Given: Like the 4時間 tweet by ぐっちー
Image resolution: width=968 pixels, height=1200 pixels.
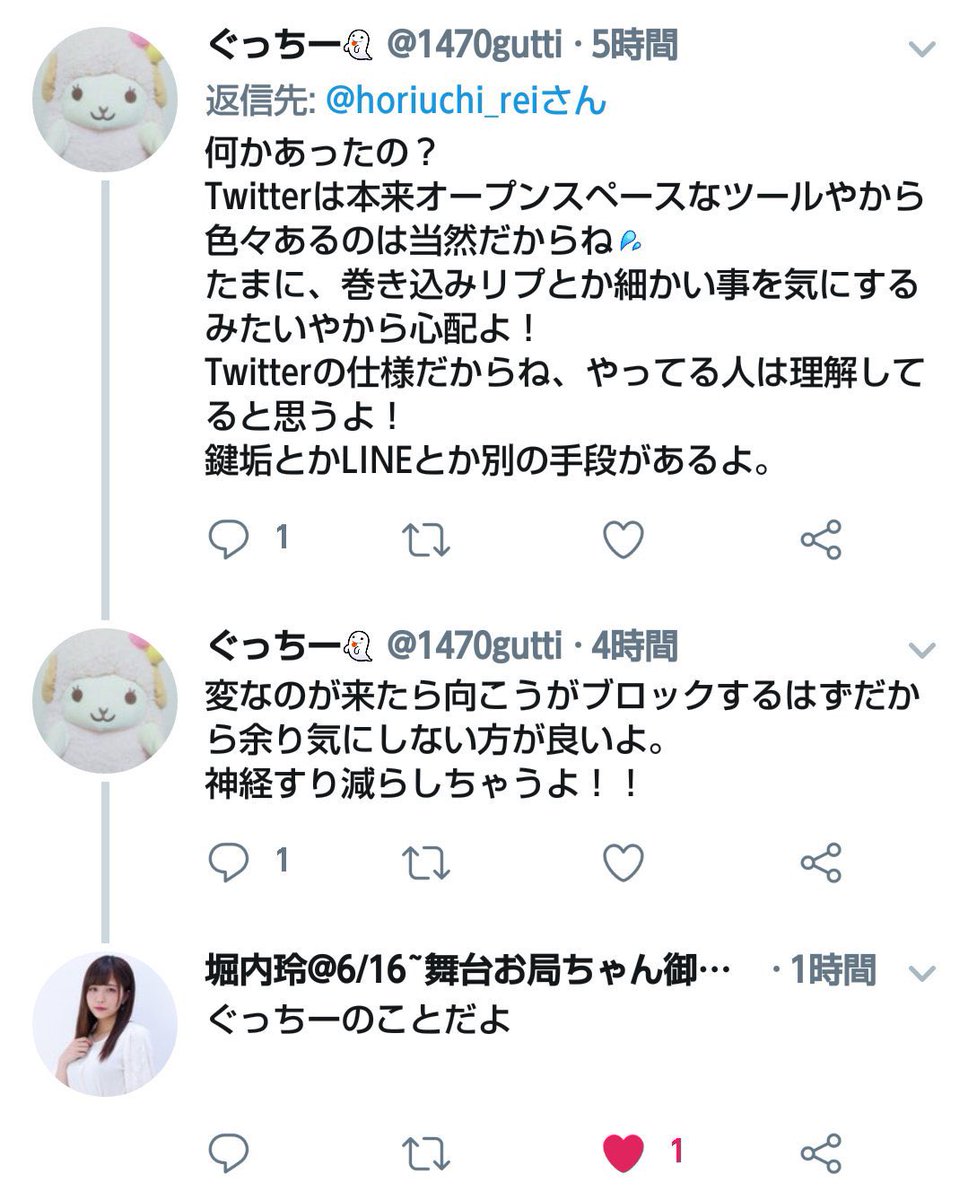Looking at the screenshot, I should (624, 862).
